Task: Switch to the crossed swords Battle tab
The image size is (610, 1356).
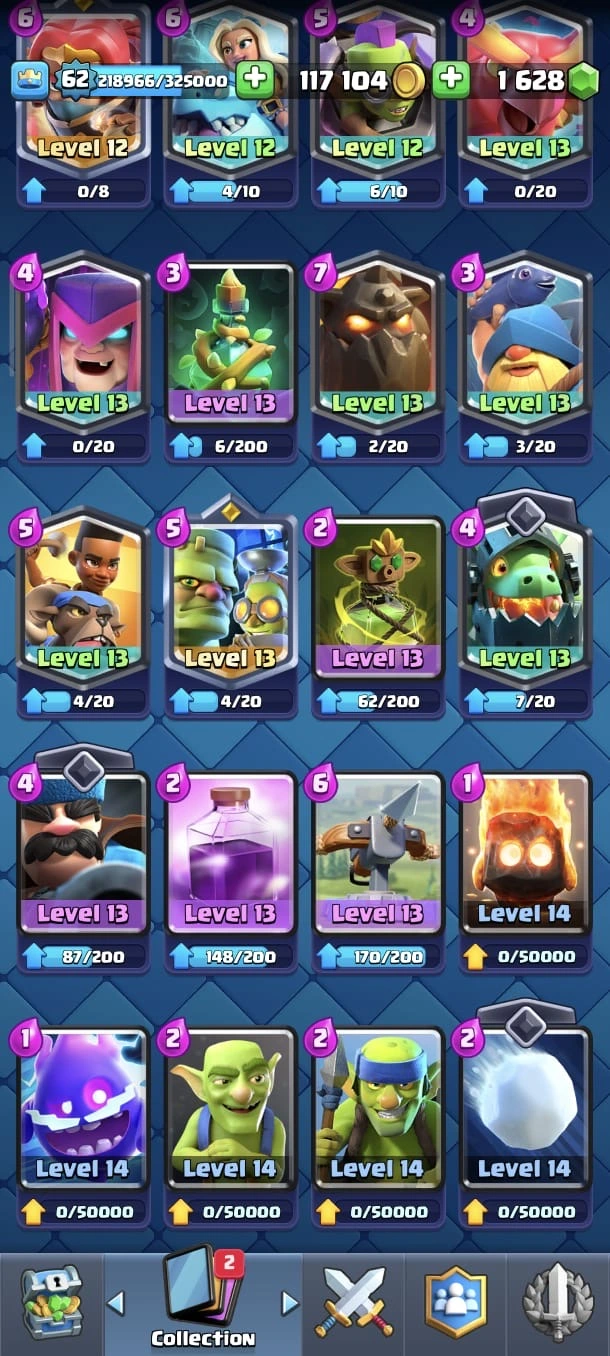Action: point(354,1302)
